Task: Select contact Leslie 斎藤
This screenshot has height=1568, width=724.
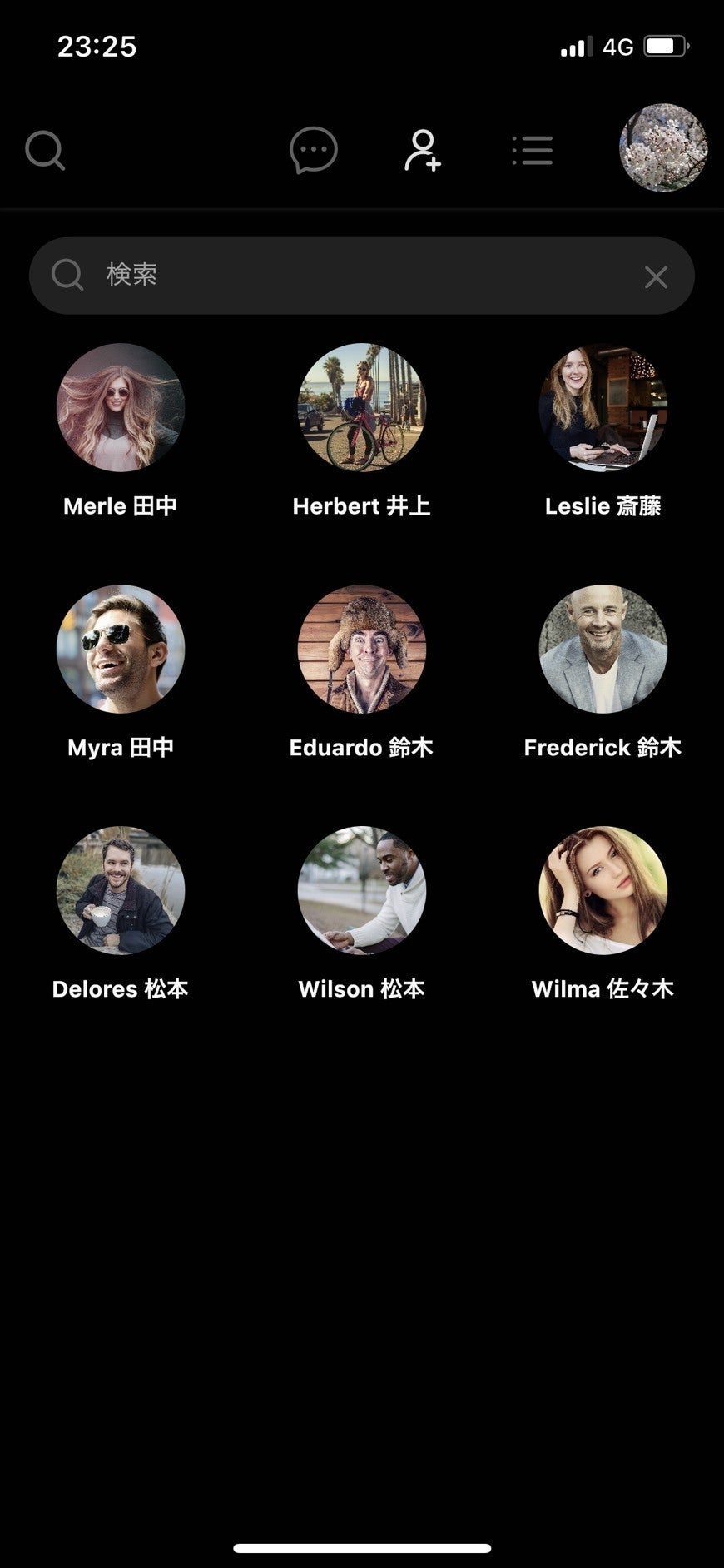Action: 603,408
